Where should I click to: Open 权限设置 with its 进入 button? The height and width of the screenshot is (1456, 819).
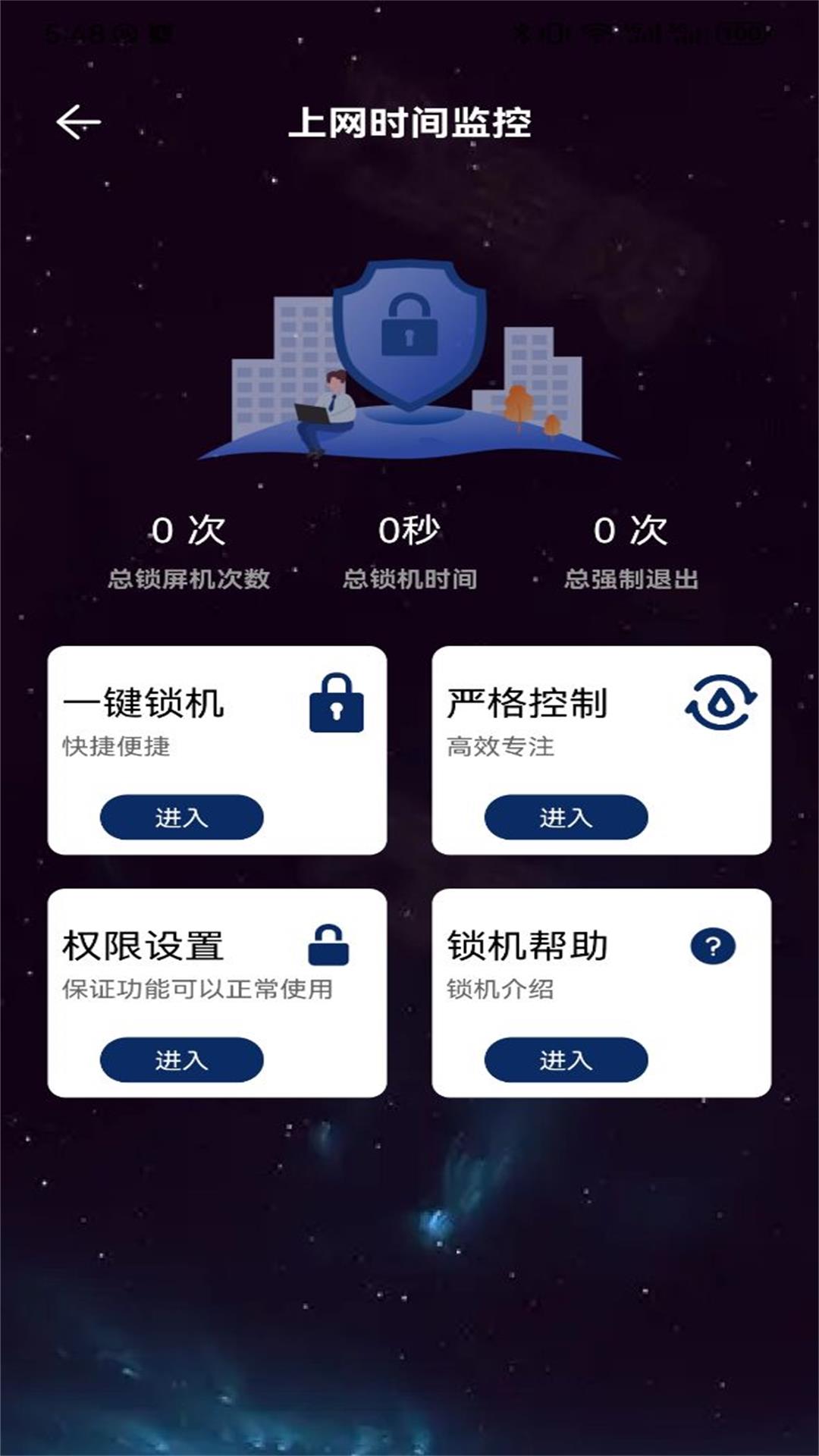coord(181,1059)
